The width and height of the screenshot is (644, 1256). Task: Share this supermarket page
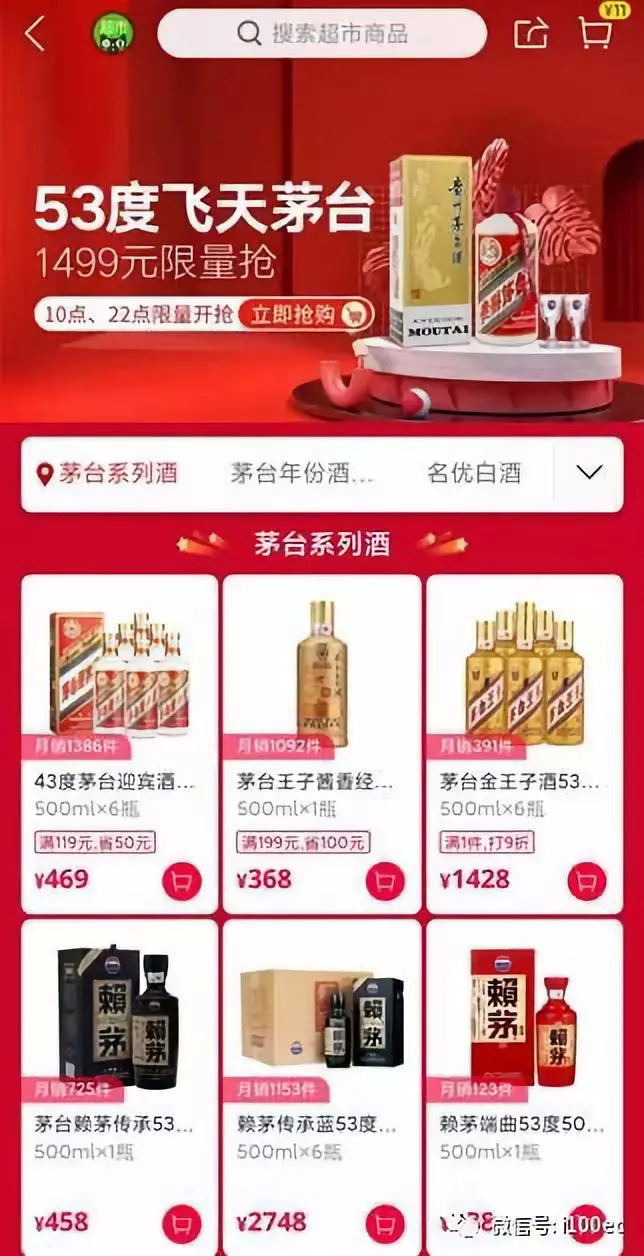pos(531,34)
